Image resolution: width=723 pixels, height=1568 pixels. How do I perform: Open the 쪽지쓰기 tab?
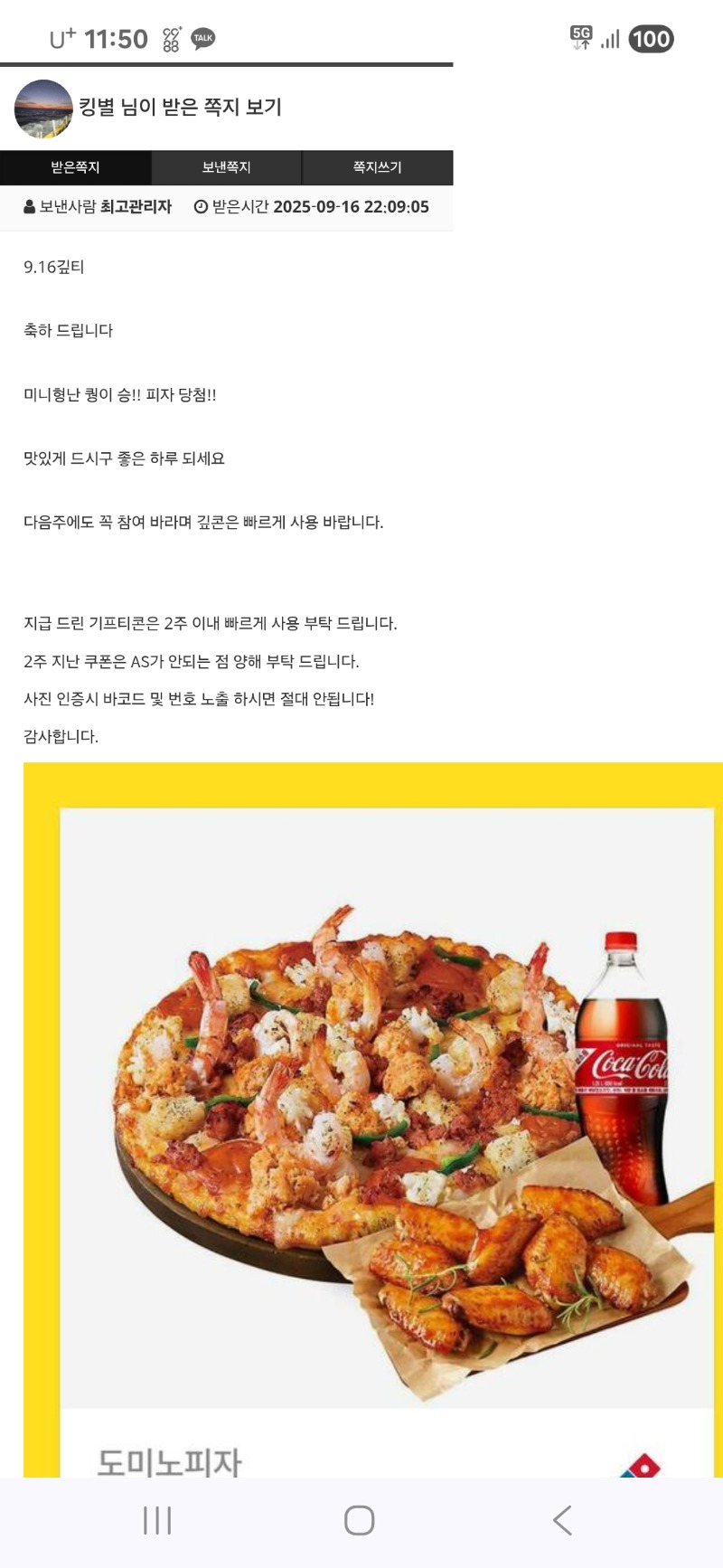tap(377, 167)
